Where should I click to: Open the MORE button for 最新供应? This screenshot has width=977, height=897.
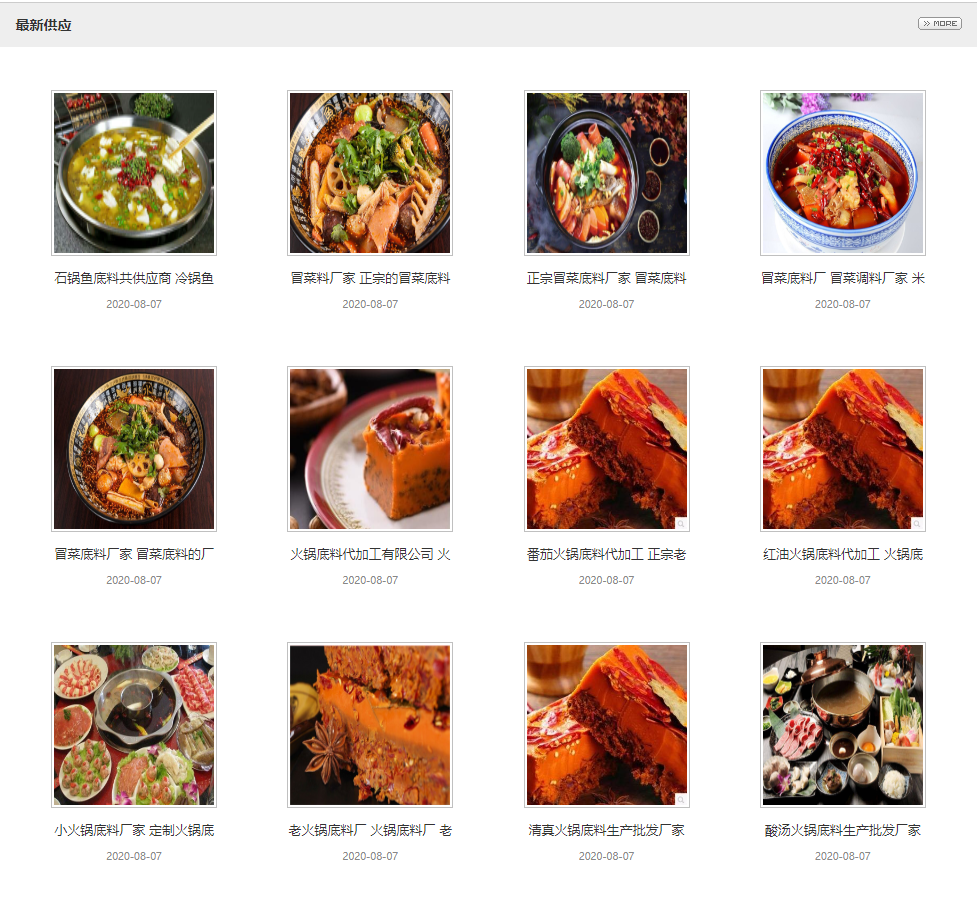(939, 23)
